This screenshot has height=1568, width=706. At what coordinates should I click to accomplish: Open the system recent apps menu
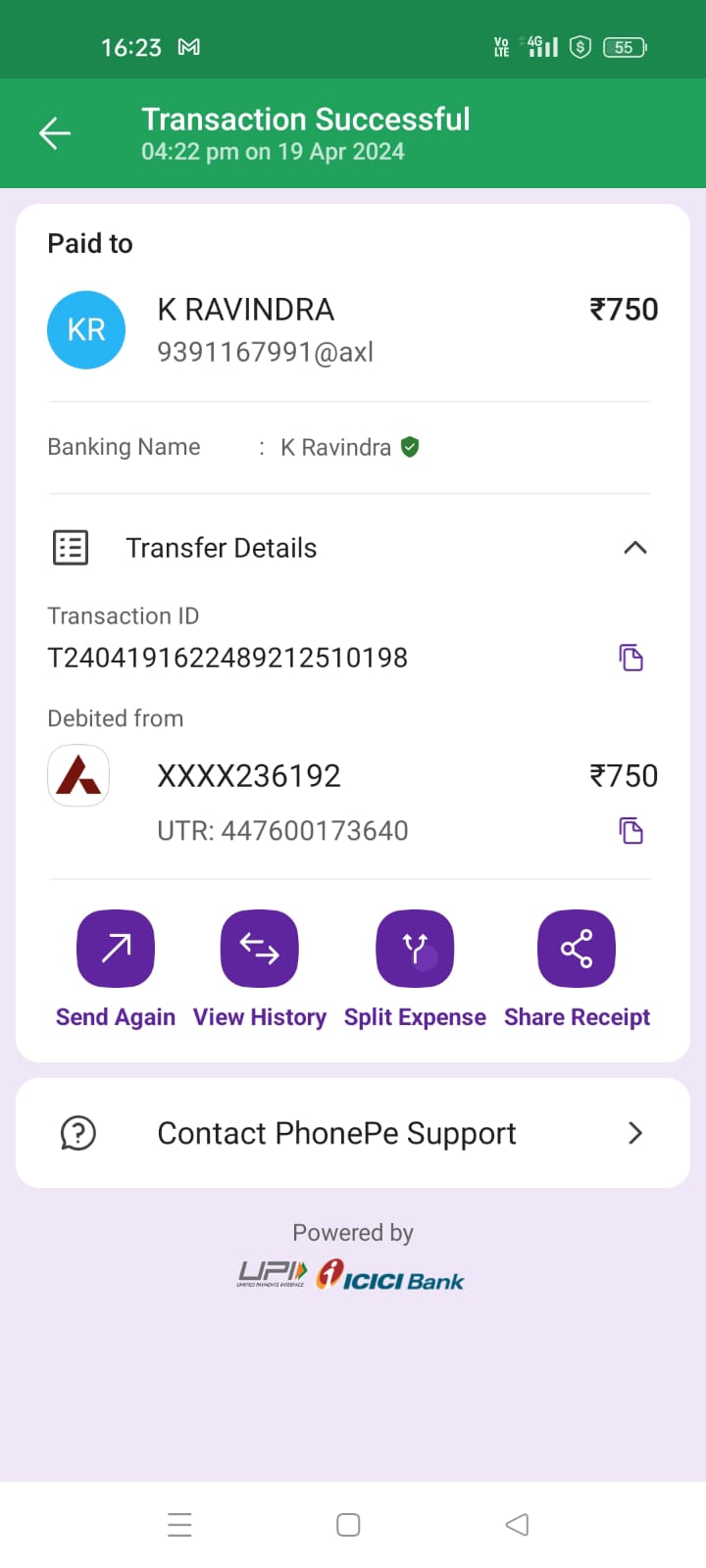tap(179, 1525)
